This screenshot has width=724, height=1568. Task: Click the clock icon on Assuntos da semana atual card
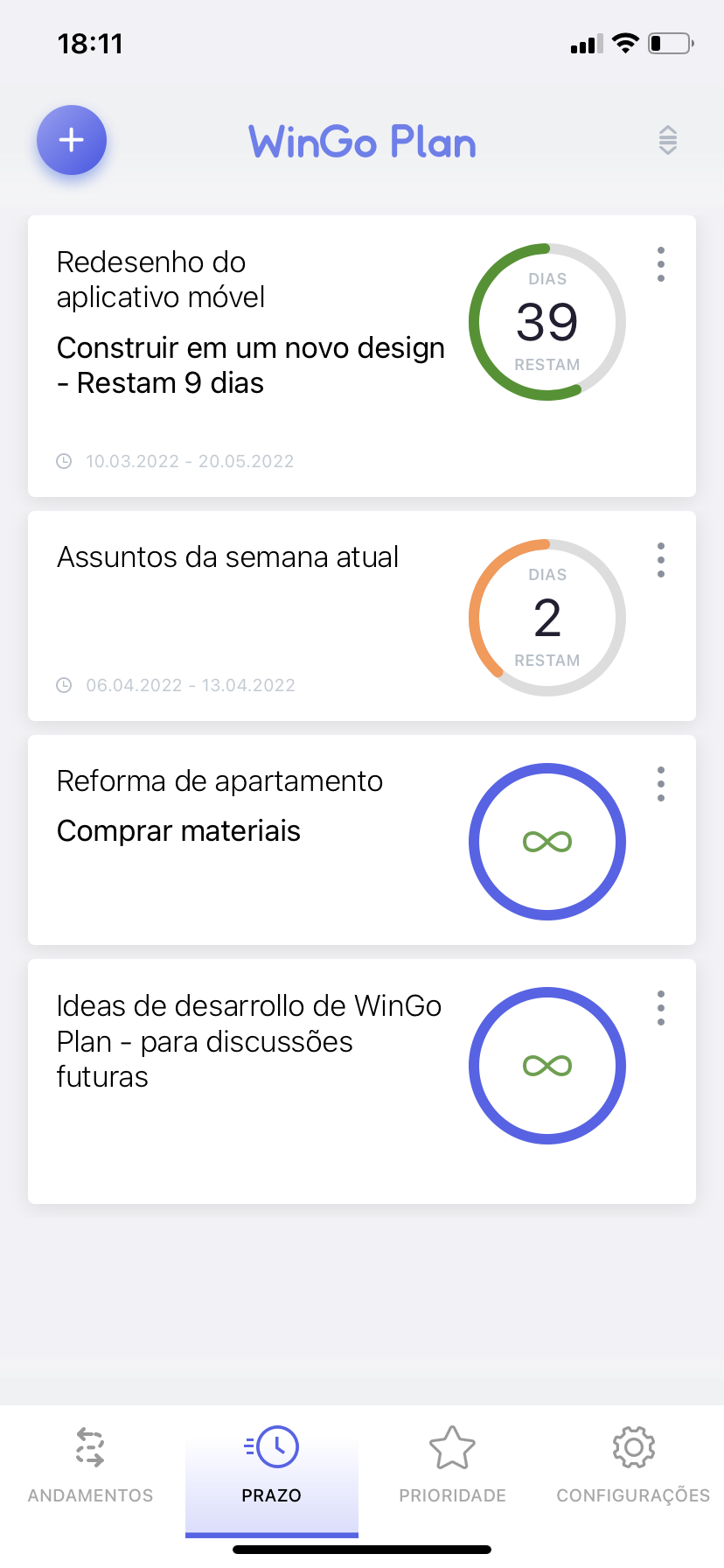click(x=64, y=685)
